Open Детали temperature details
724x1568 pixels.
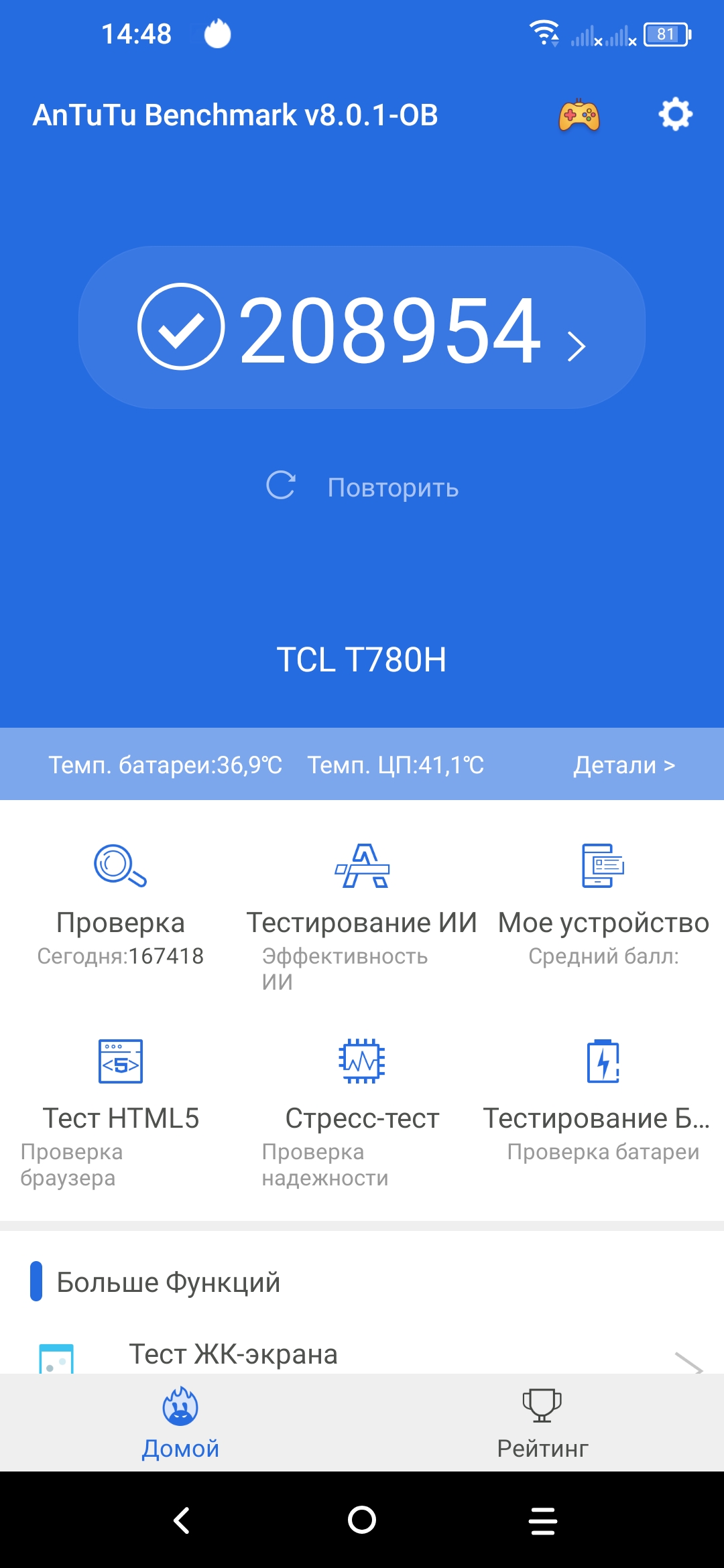point(623,765)
